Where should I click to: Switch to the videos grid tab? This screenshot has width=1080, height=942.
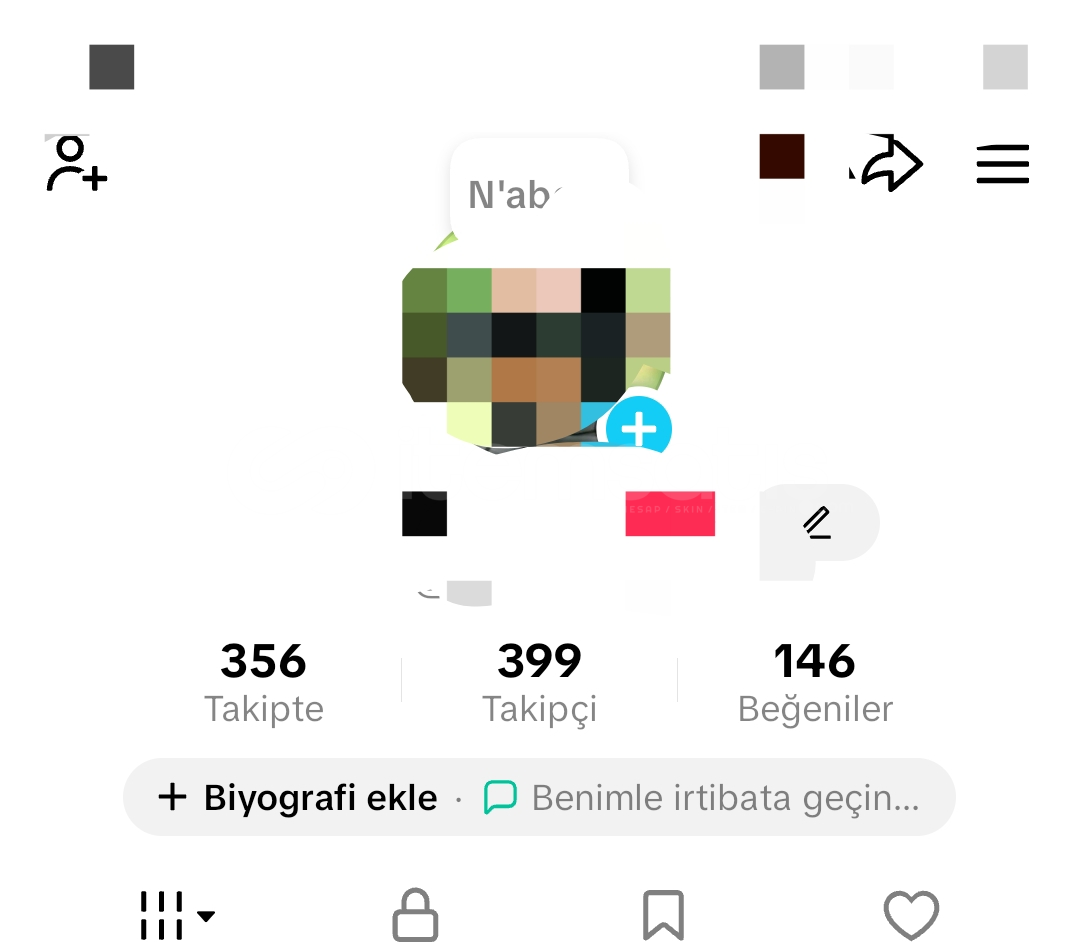point(176,914)
